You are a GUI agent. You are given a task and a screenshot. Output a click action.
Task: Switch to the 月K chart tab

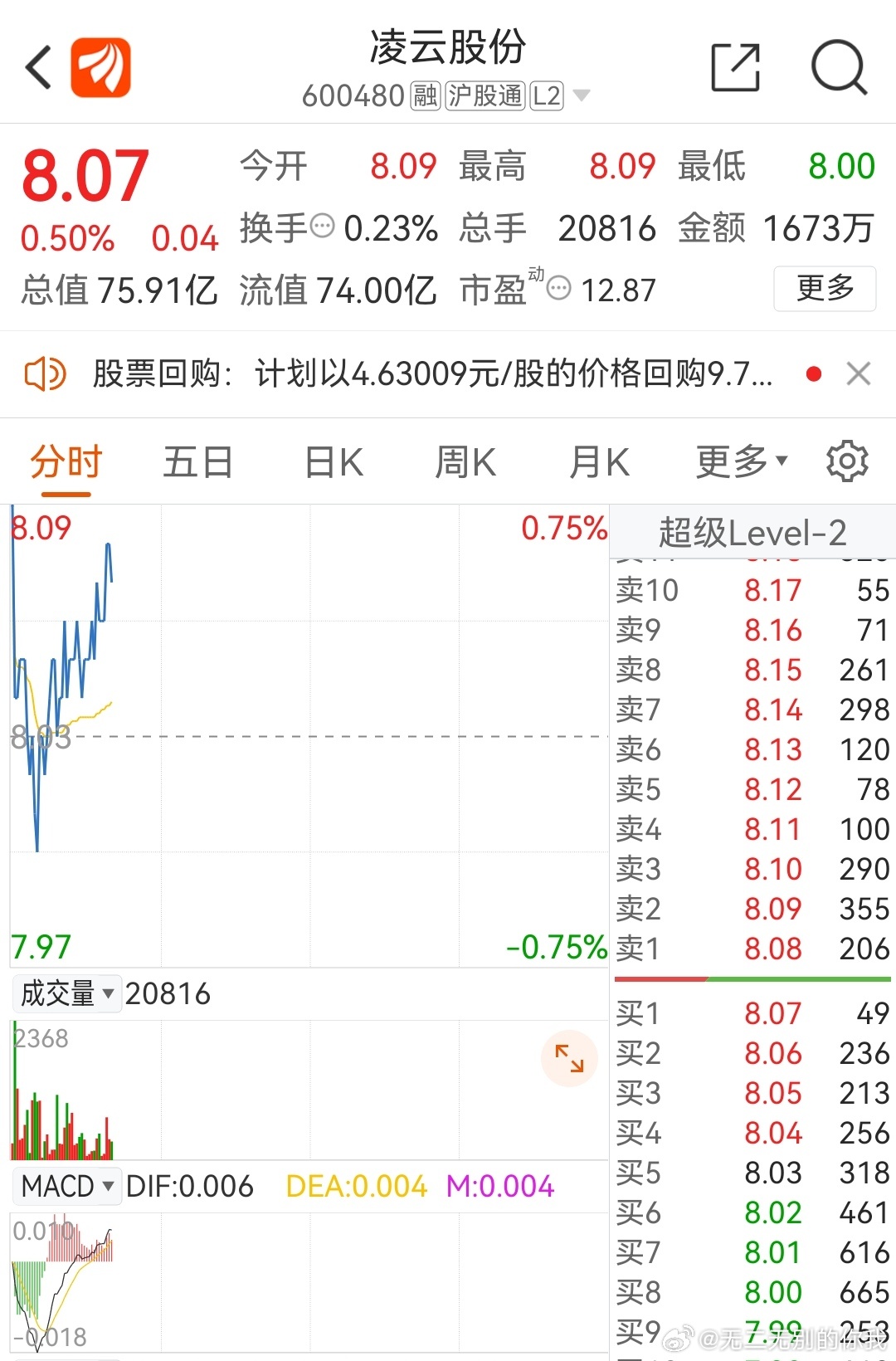(x=599, y=462)
